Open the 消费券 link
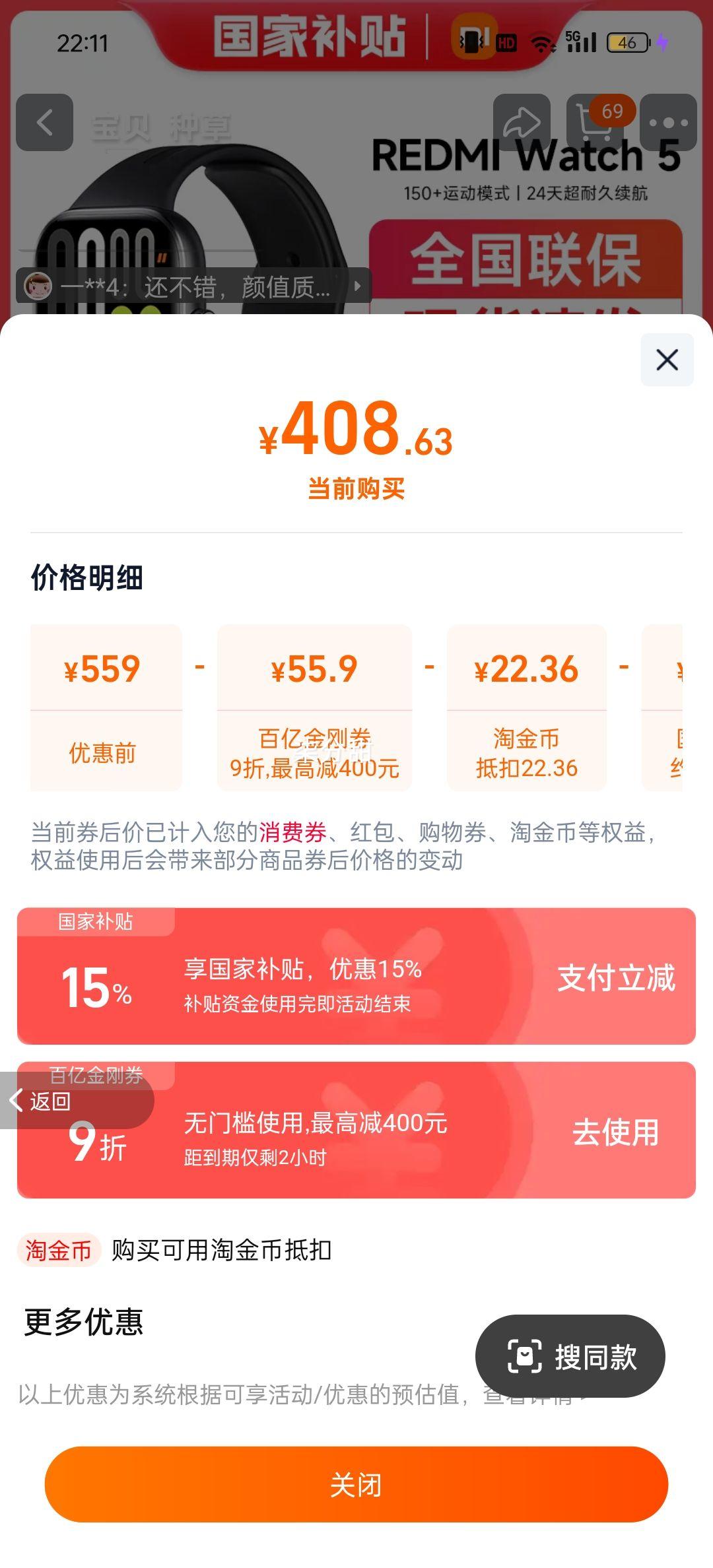The image size is (713, 1568). pyautogui.click(x=292, y=832)
